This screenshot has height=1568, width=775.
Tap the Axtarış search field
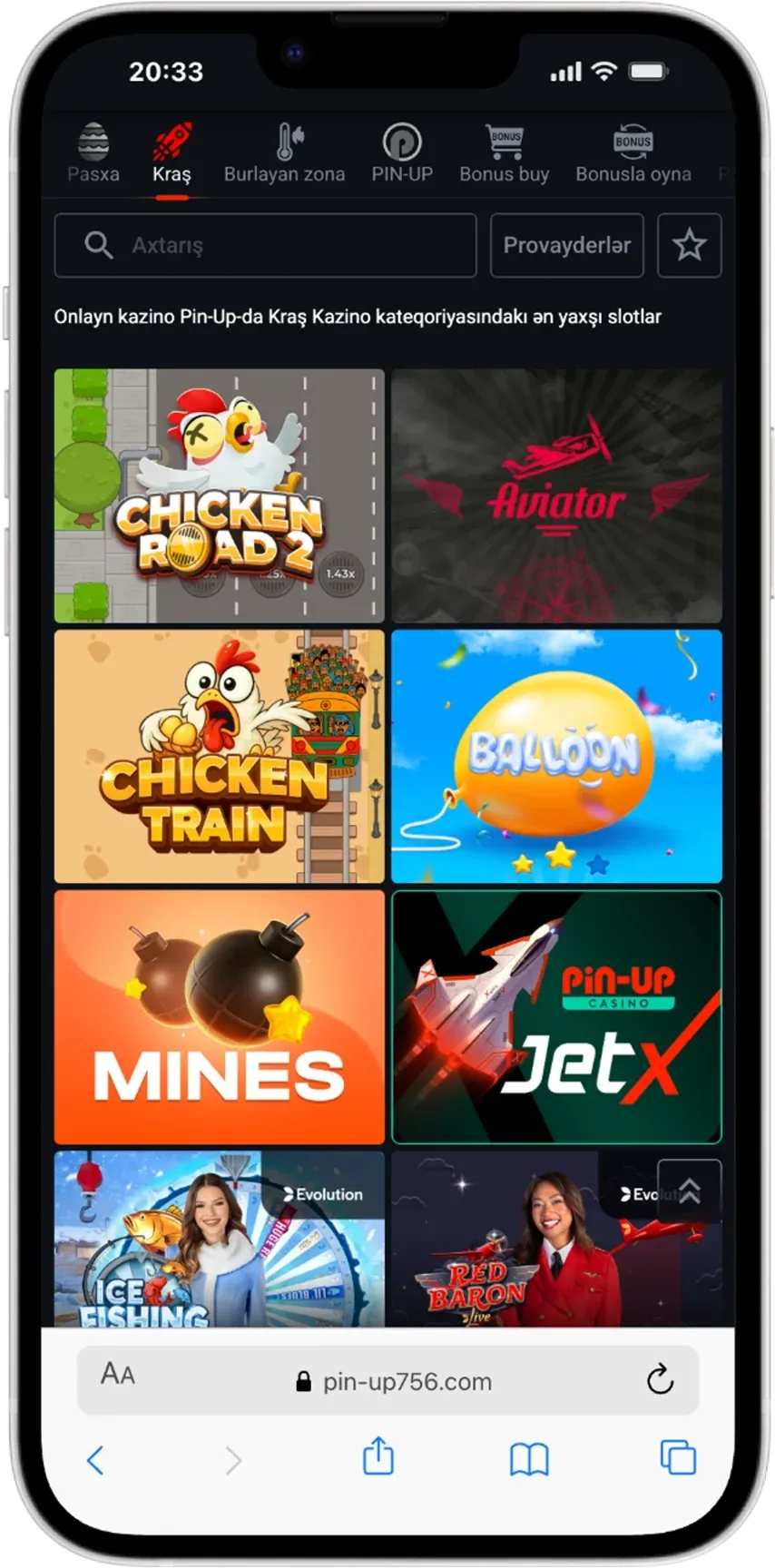(x=265, y=245)
